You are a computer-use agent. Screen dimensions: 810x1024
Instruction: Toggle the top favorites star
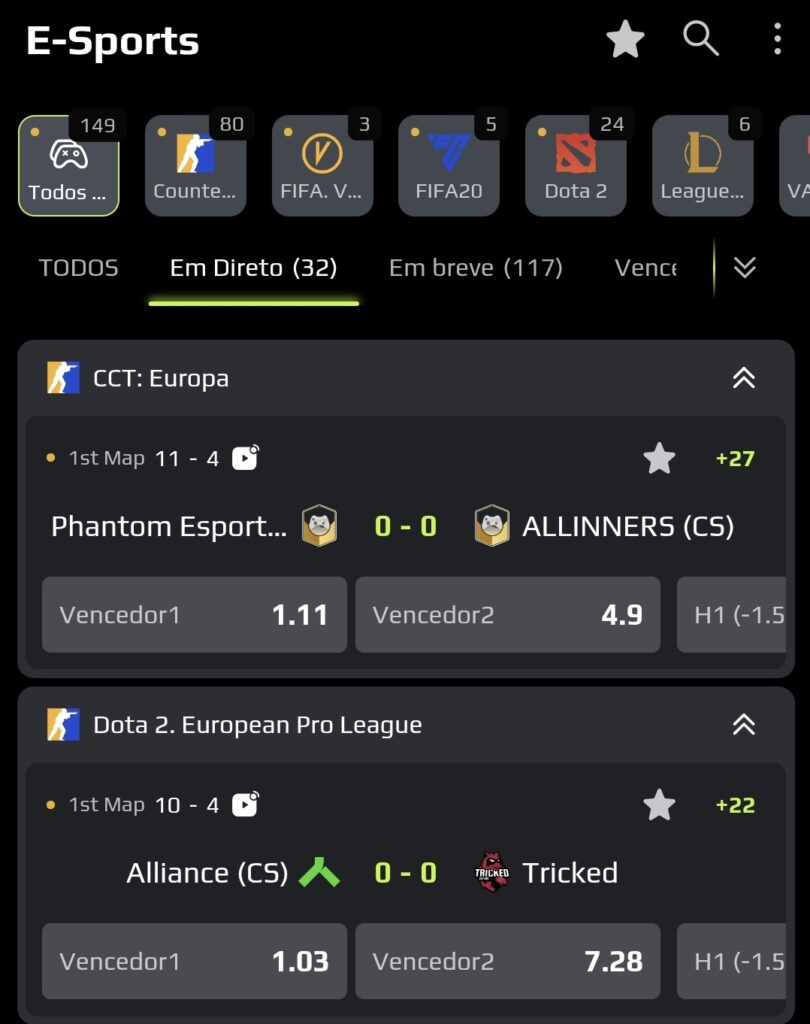tap(624, 39)
